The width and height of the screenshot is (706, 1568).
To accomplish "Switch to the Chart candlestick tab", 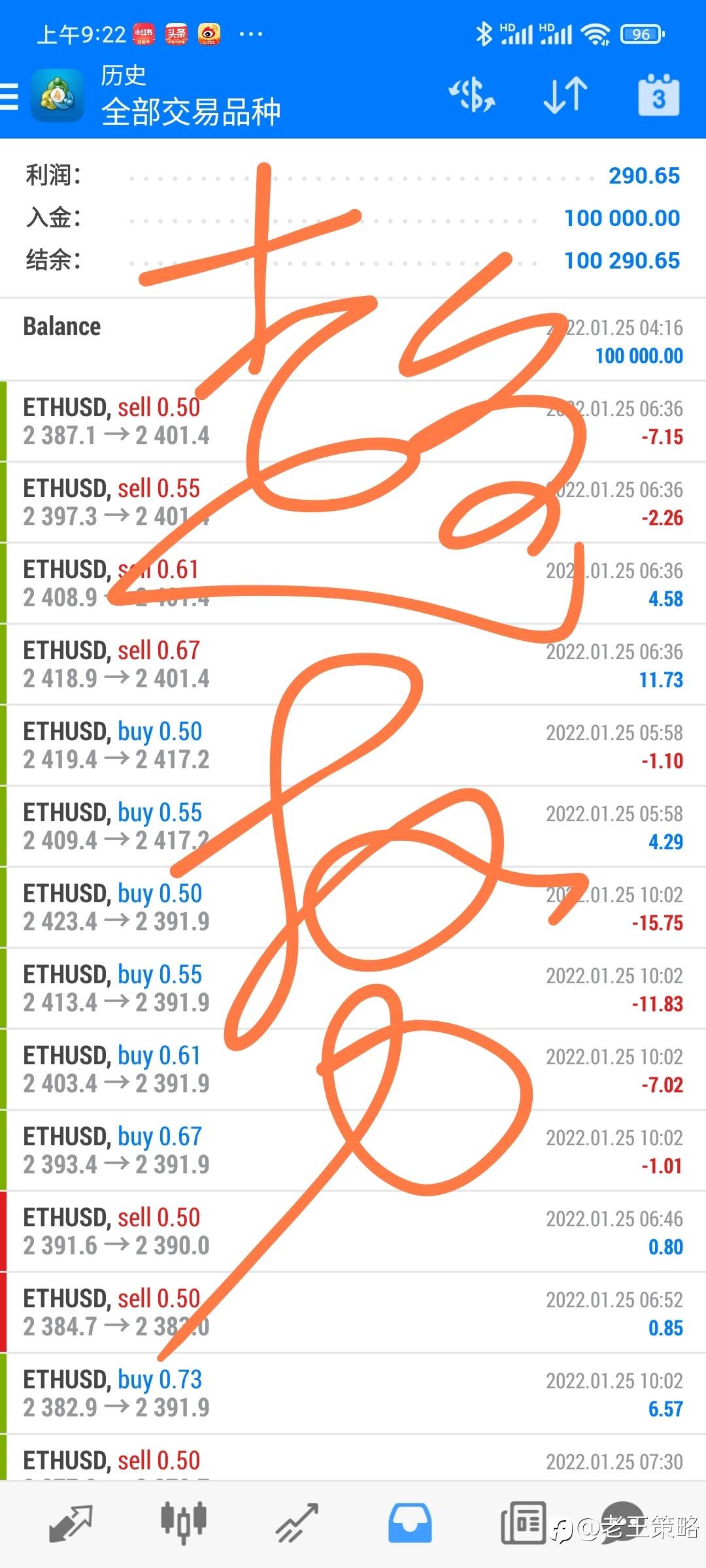I will pos(184,1524).
